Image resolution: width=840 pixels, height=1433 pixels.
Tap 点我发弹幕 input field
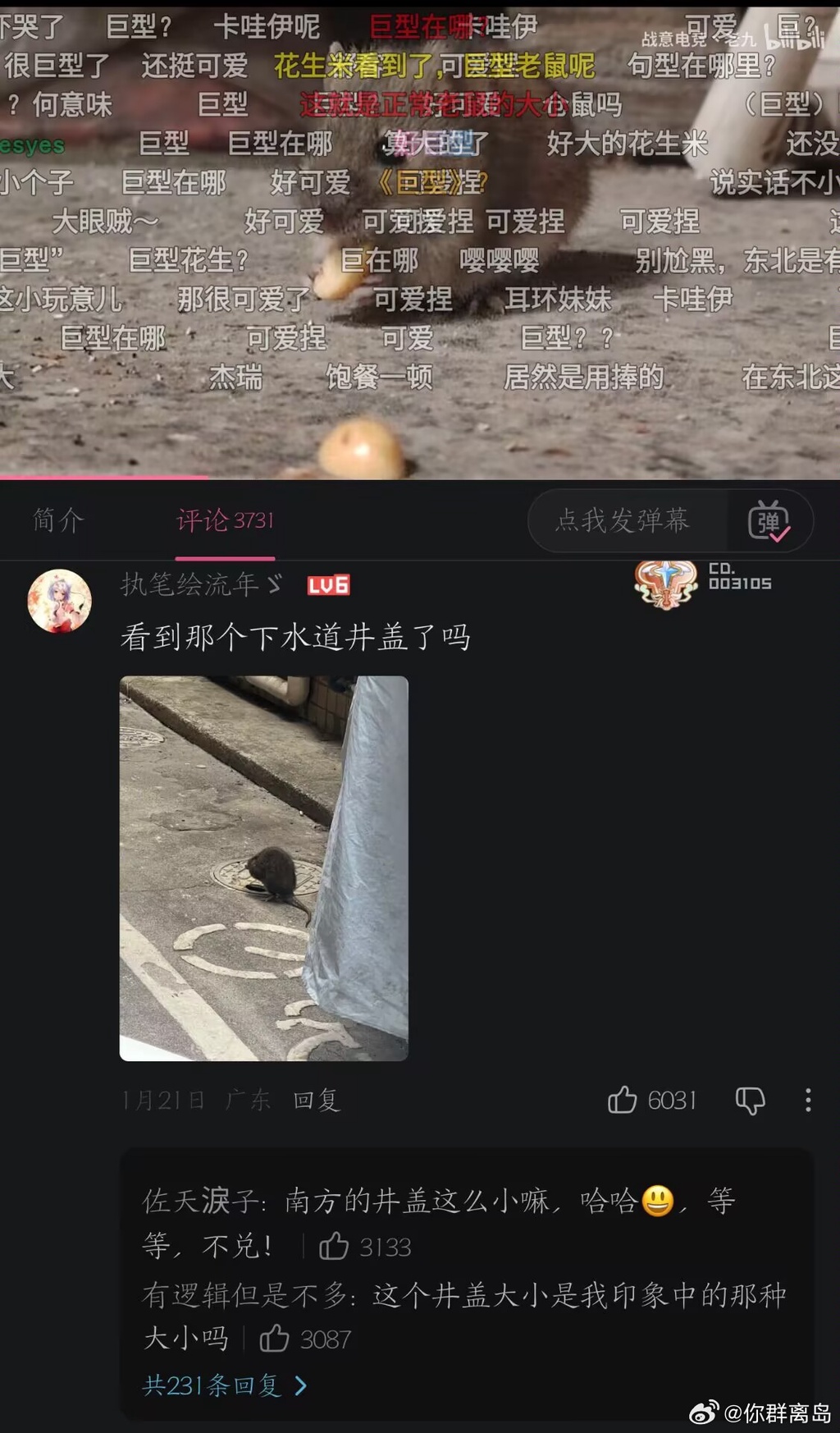point(623,520)
